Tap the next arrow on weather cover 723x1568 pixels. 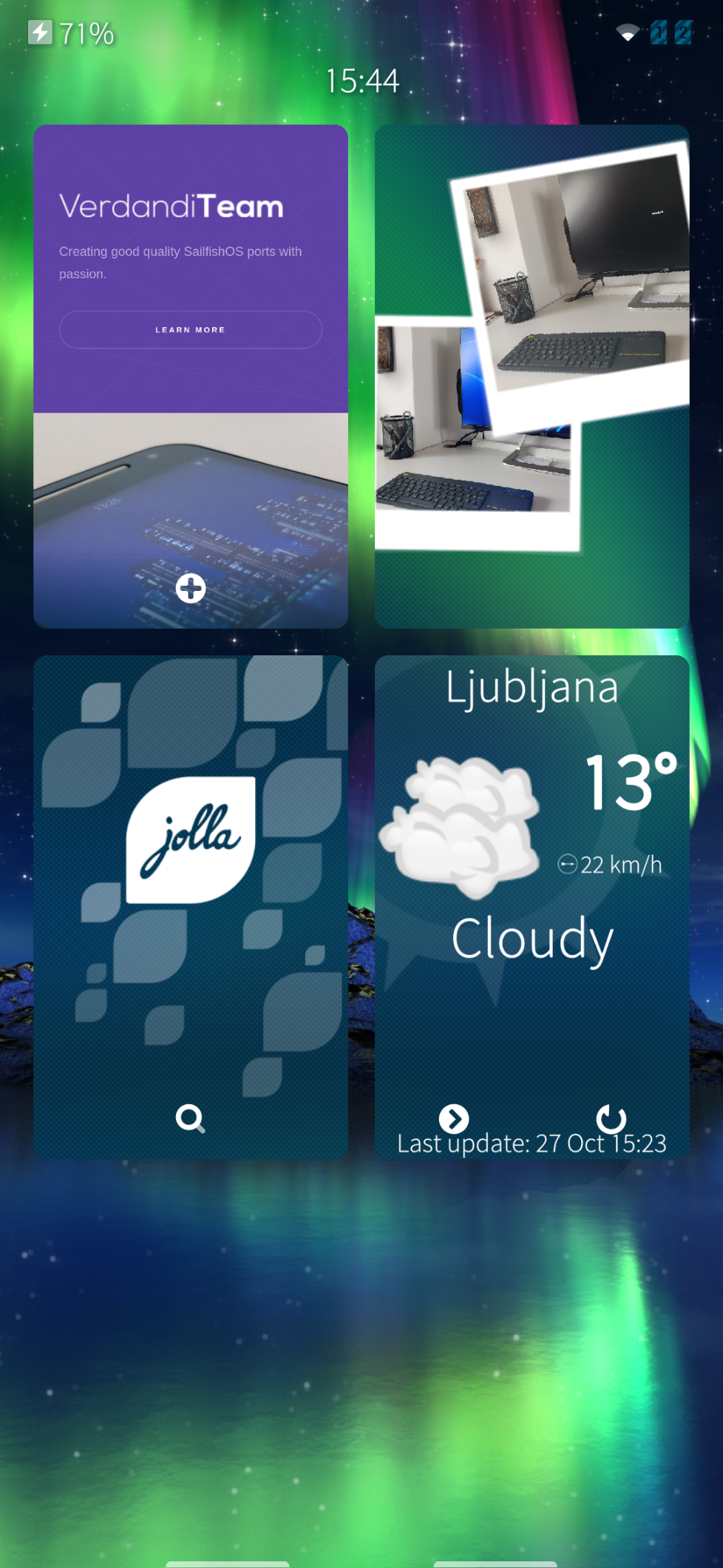click(x=454, y=1118)
